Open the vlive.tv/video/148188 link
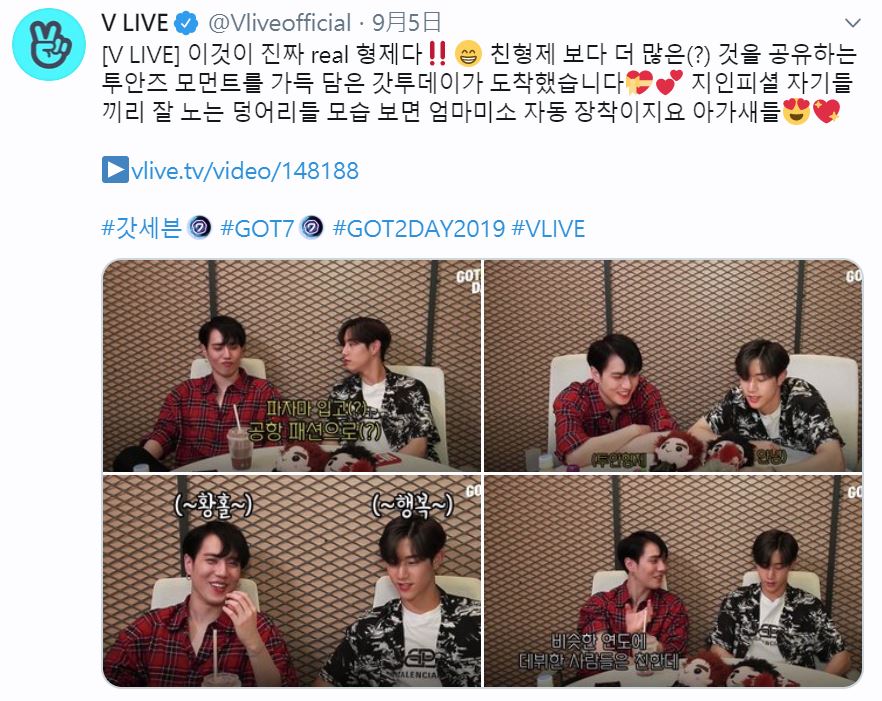This screenshot has width=882, height=701. coord(244,171)
